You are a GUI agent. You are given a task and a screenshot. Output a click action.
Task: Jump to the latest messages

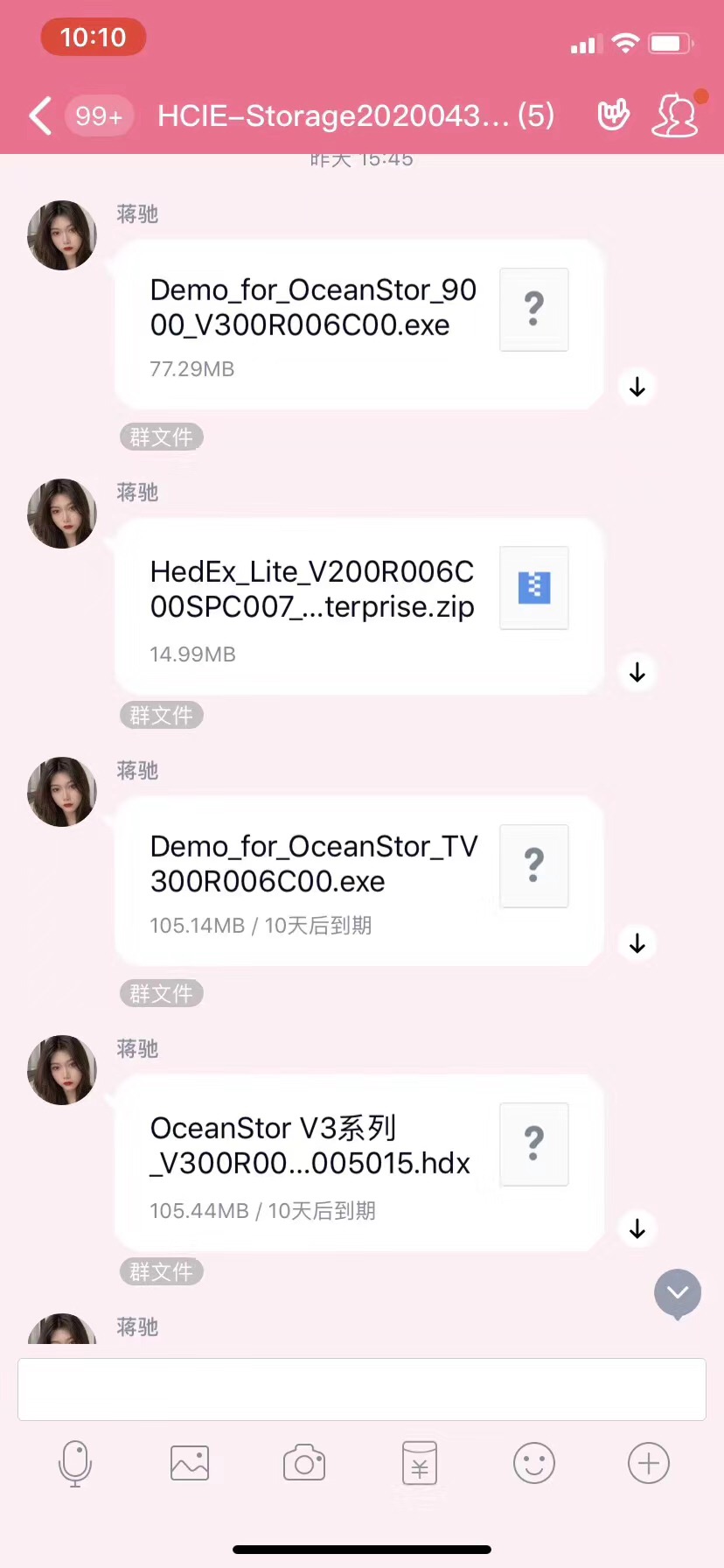(678, 1292)
